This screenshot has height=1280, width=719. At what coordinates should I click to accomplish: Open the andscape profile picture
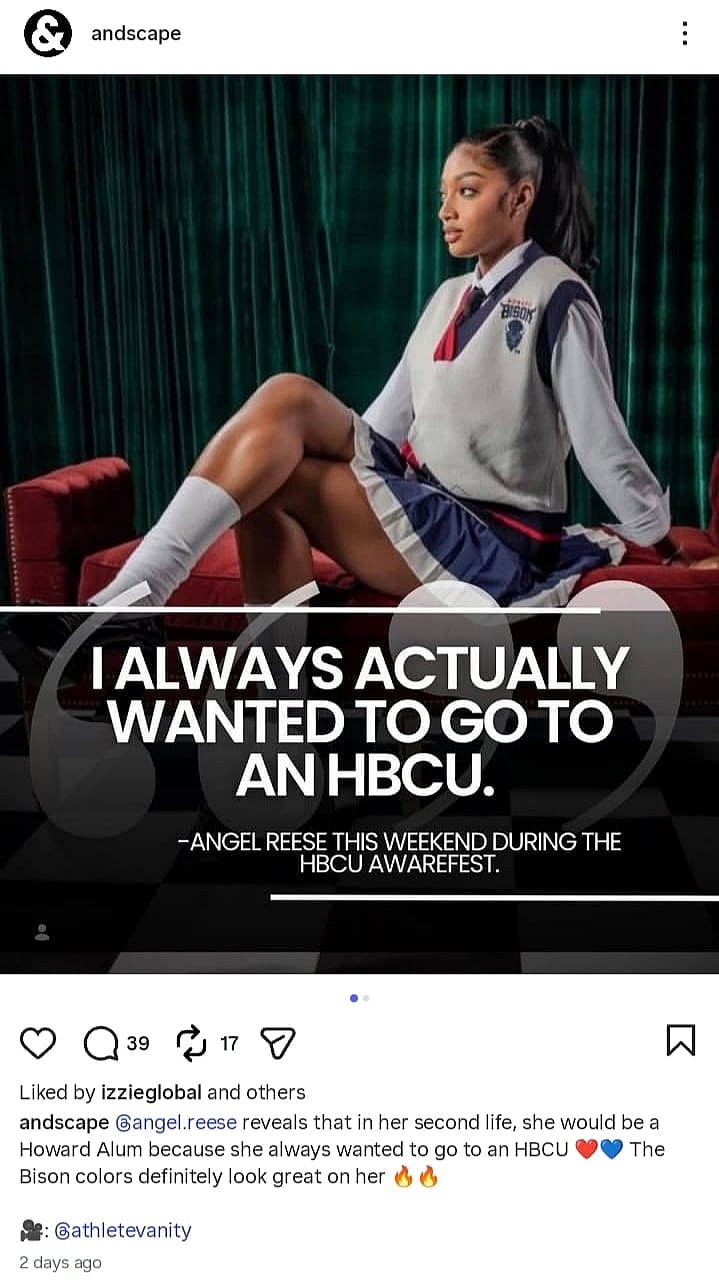click(47, 33)
